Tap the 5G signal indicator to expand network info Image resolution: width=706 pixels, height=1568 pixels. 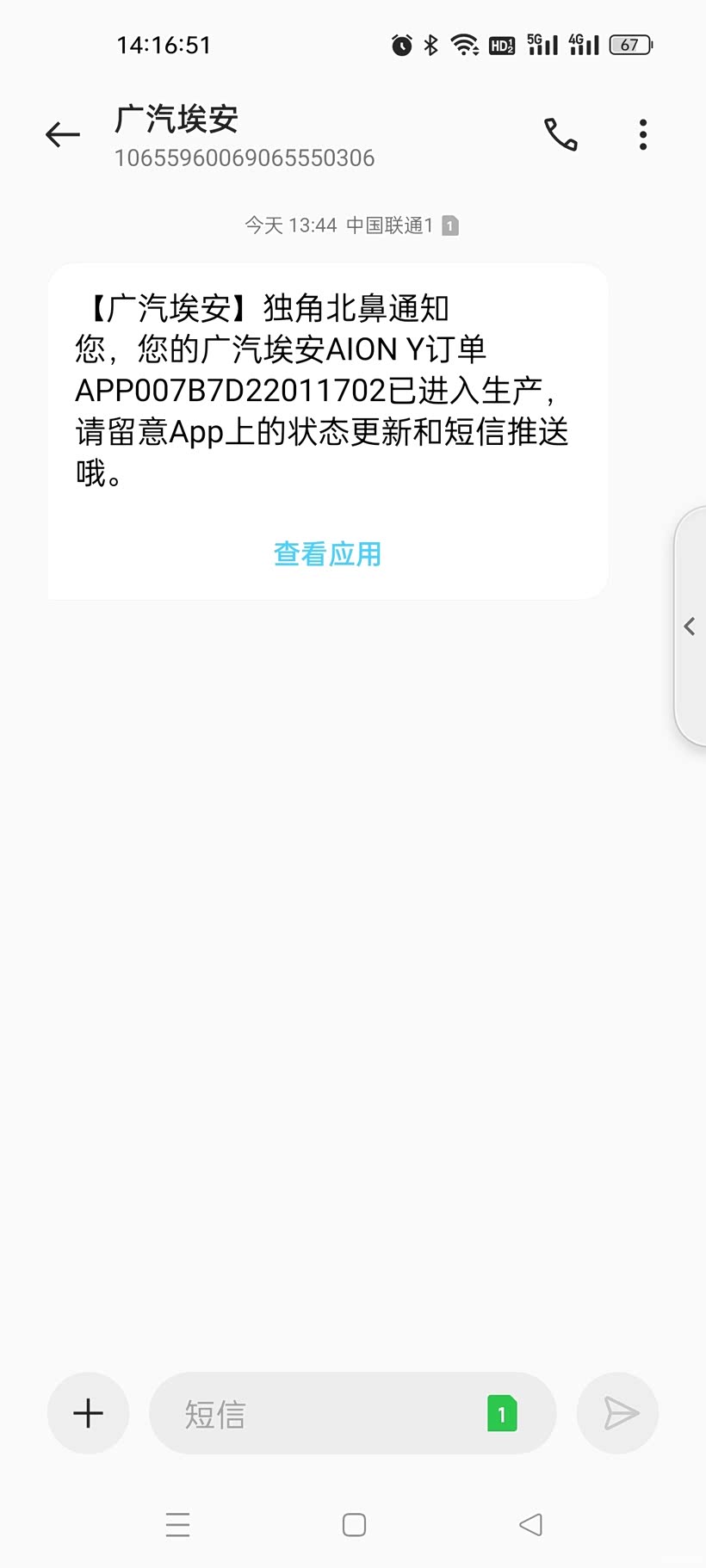(x=541, y=45)
